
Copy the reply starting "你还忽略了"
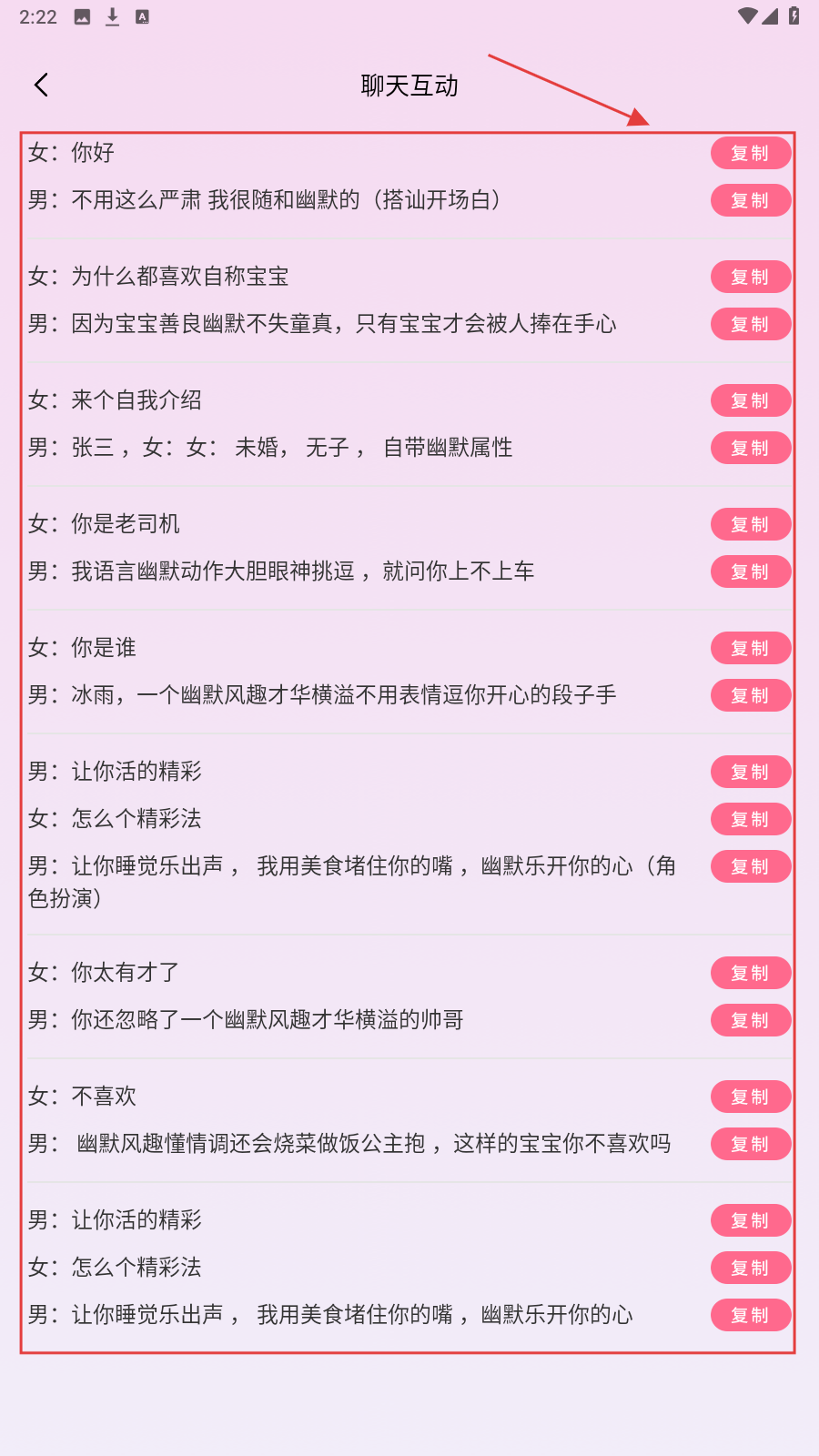pos(750,1021)
